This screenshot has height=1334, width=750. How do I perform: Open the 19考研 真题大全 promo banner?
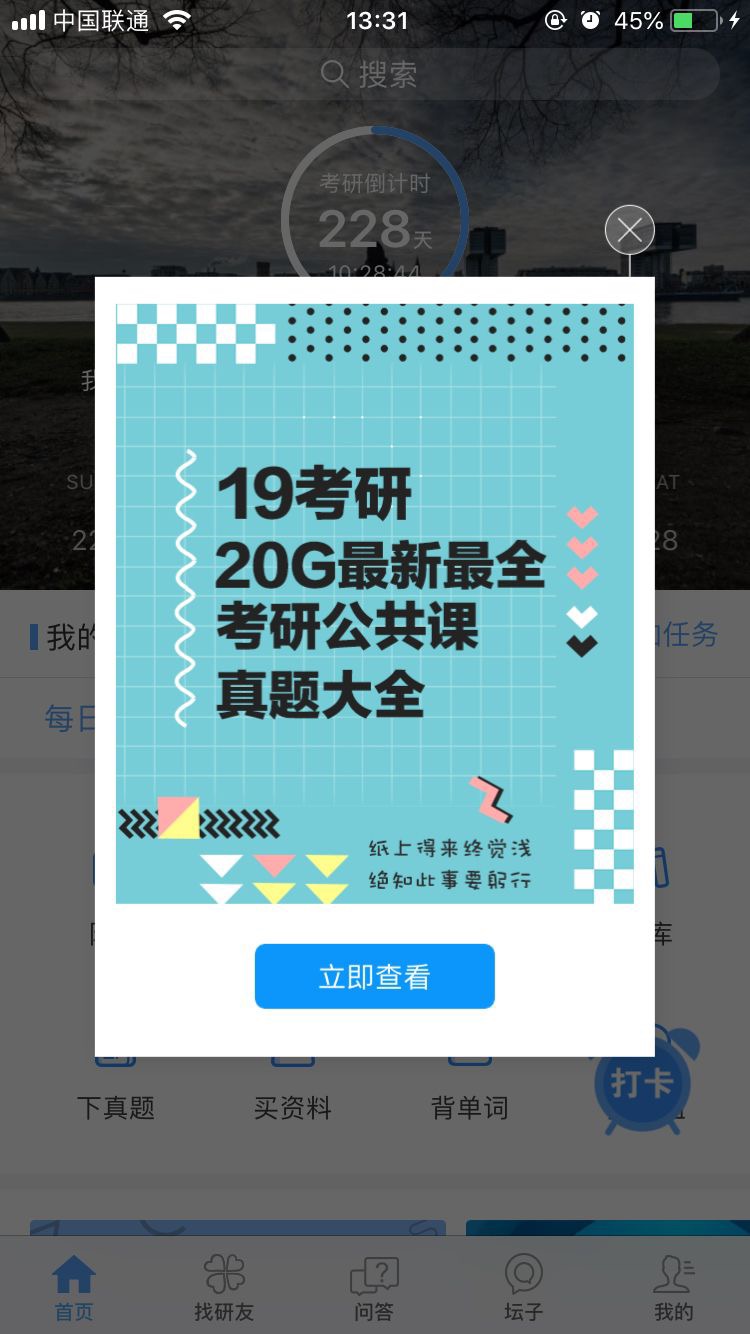(375, 604)
